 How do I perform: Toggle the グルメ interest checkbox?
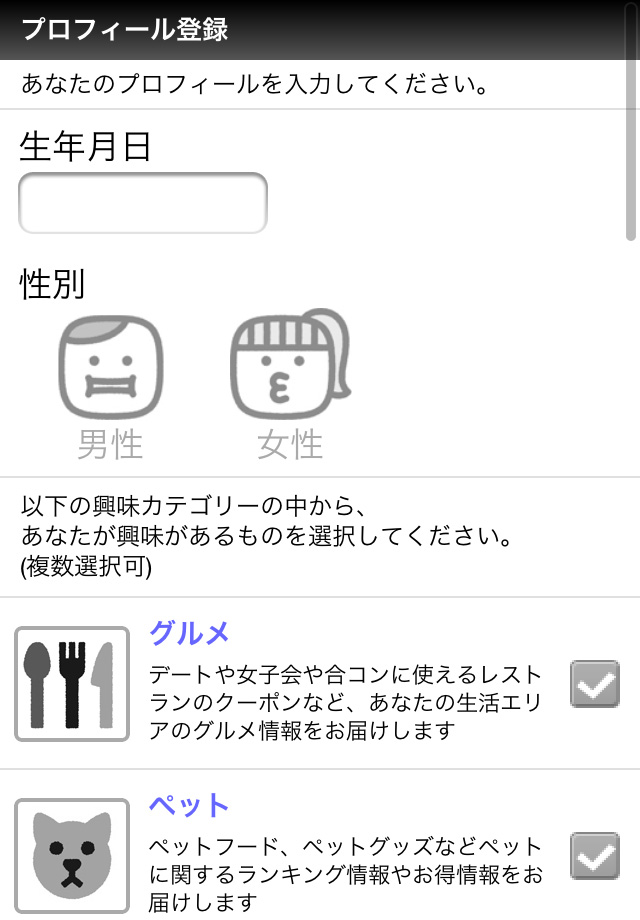click(x=594, y=684)
